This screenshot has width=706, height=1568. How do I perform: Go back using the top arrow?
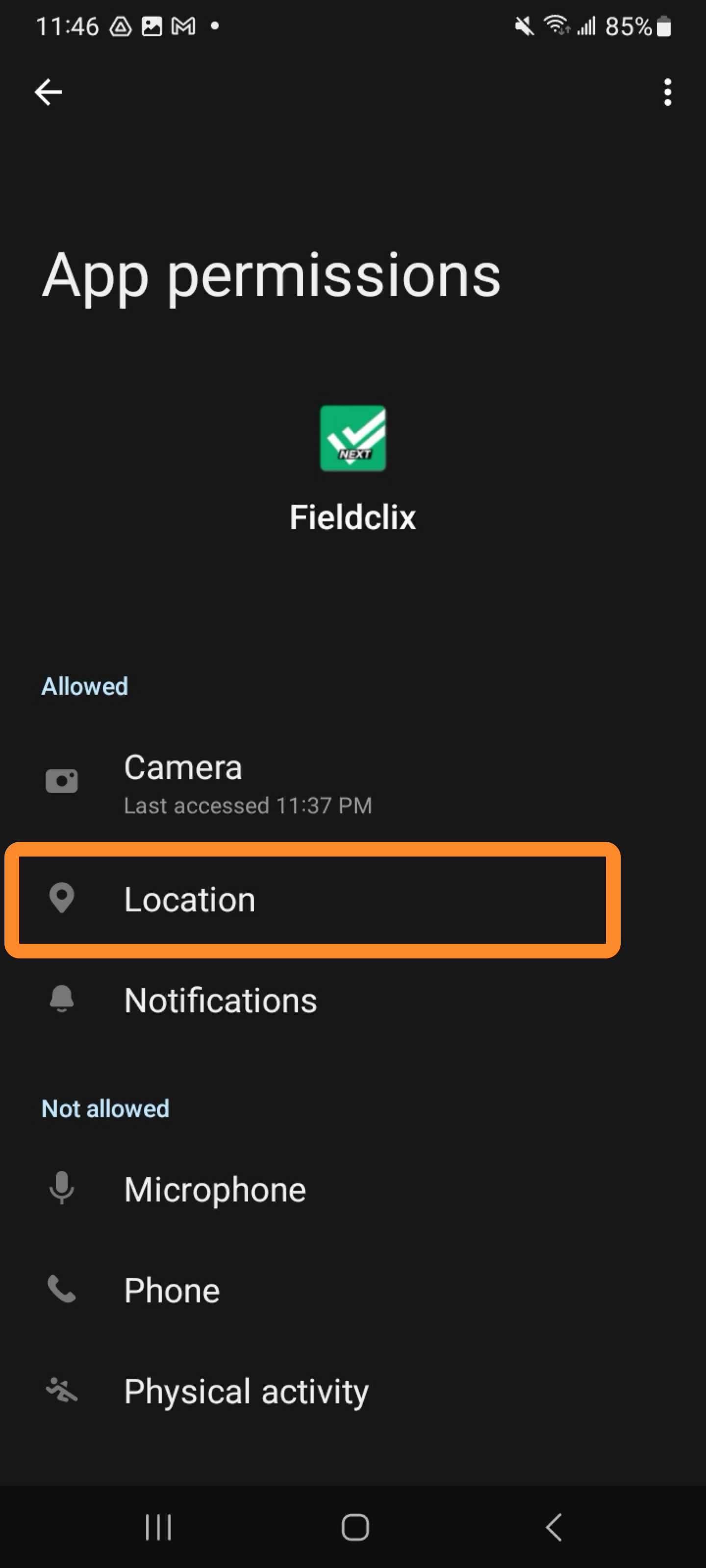click(x=48, y=93)
